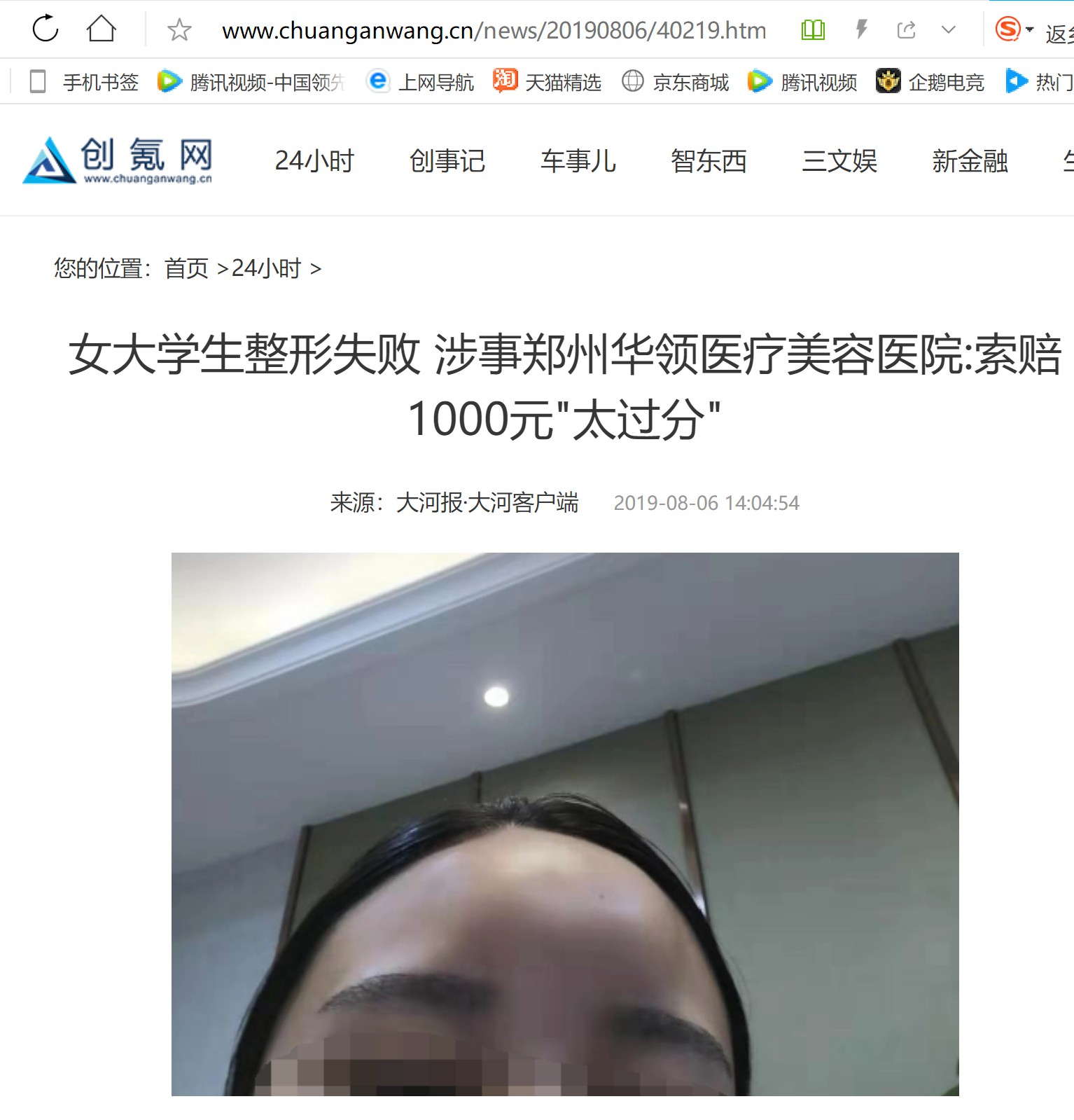Tap the address bar URL
Image resolution: width=1074 pixels, height=1120 pixels.
[494, 30]
